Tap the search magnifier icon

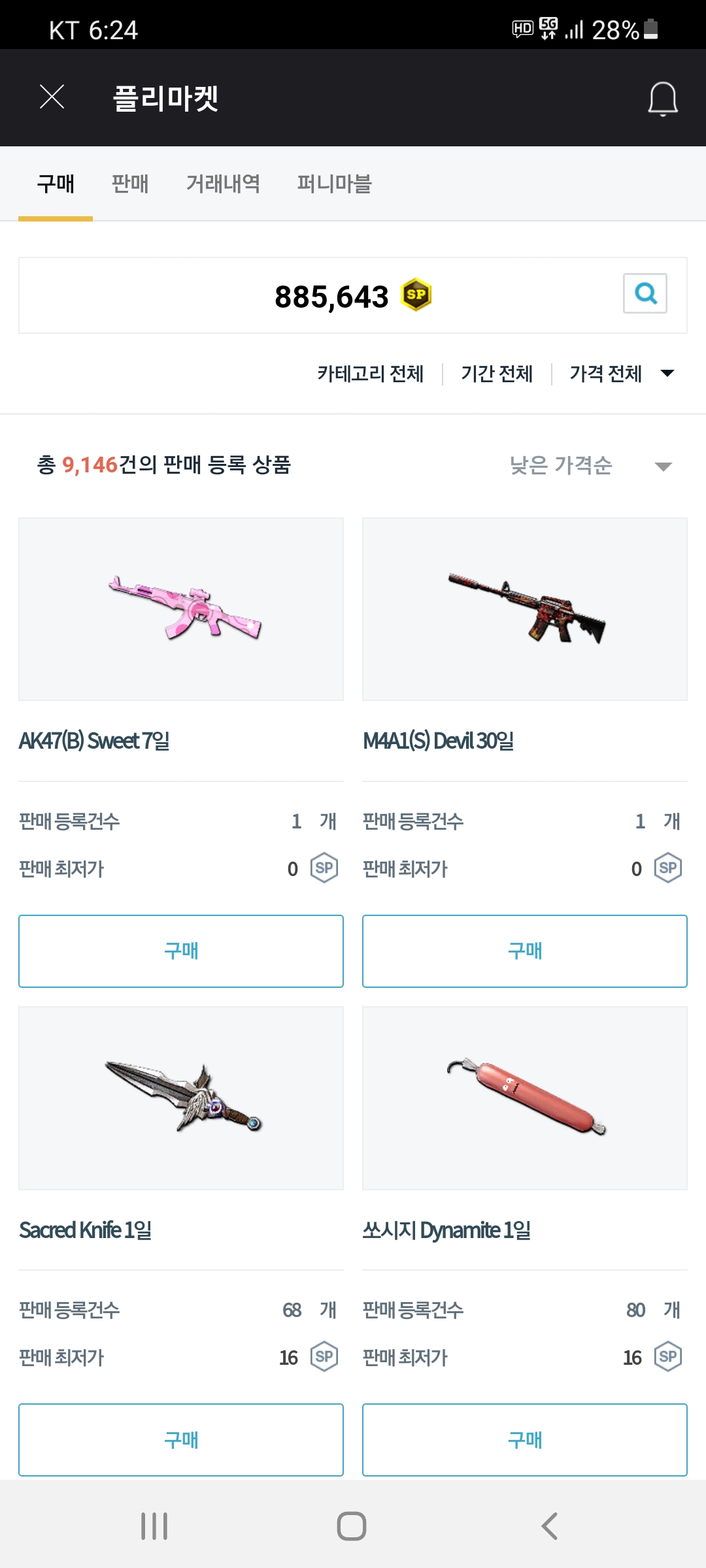(x=645, y=293)
